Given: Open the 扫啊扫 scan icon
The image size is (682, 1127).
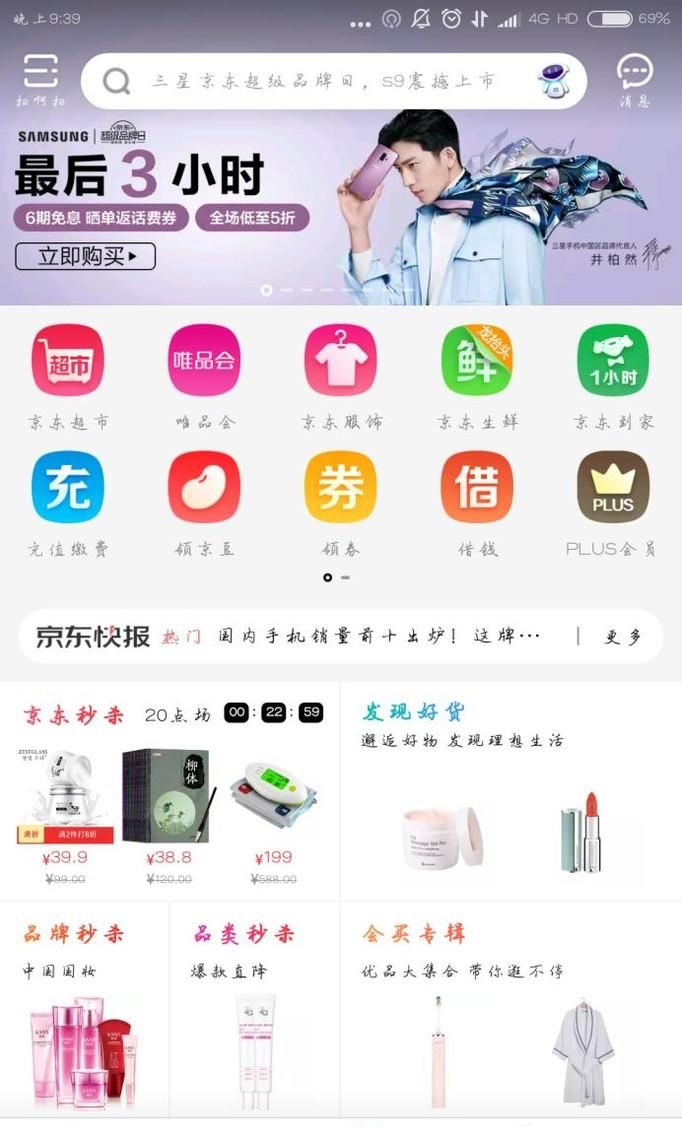Looking at the screenshot, I should (40, 79).
